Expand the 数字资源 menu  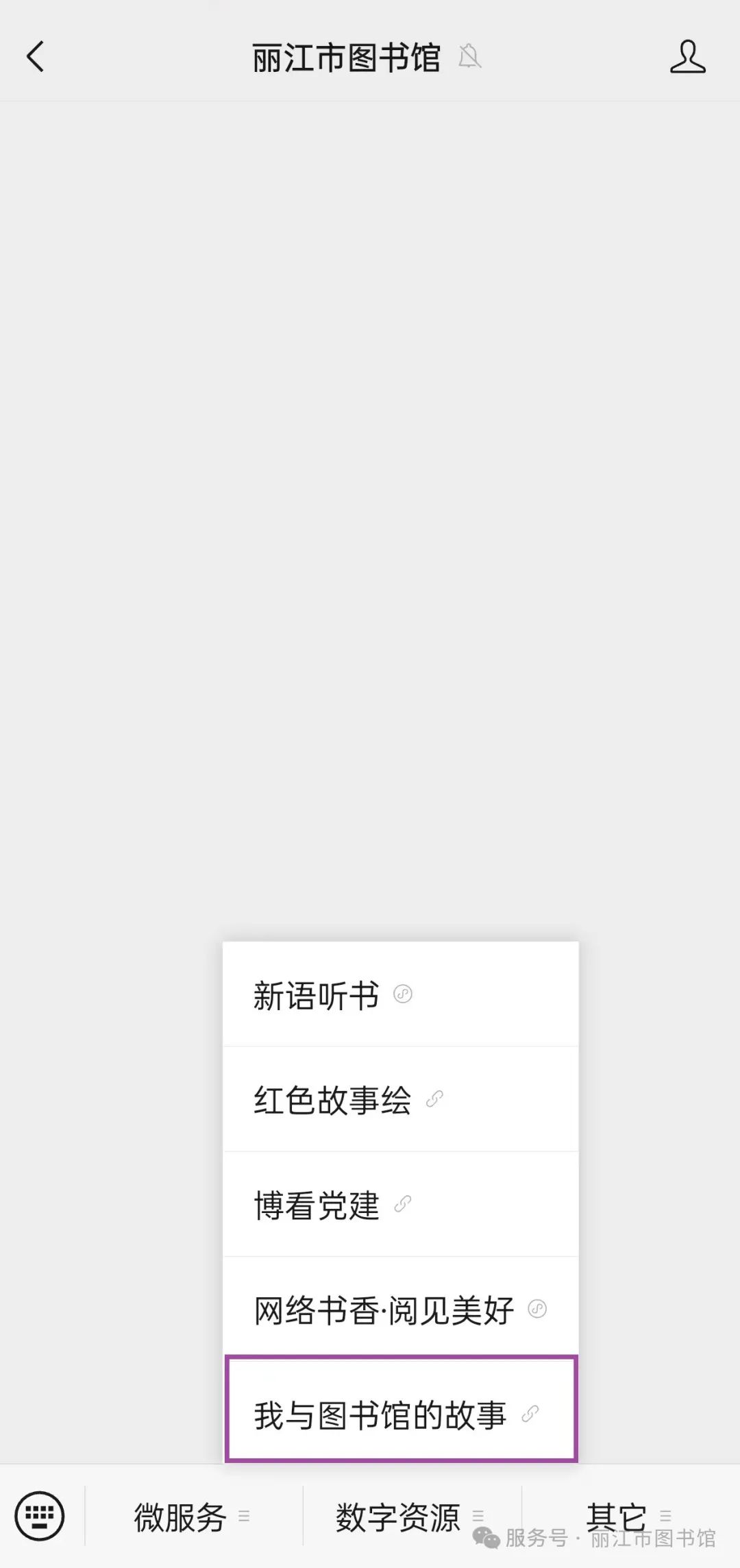coord(412,1517)
